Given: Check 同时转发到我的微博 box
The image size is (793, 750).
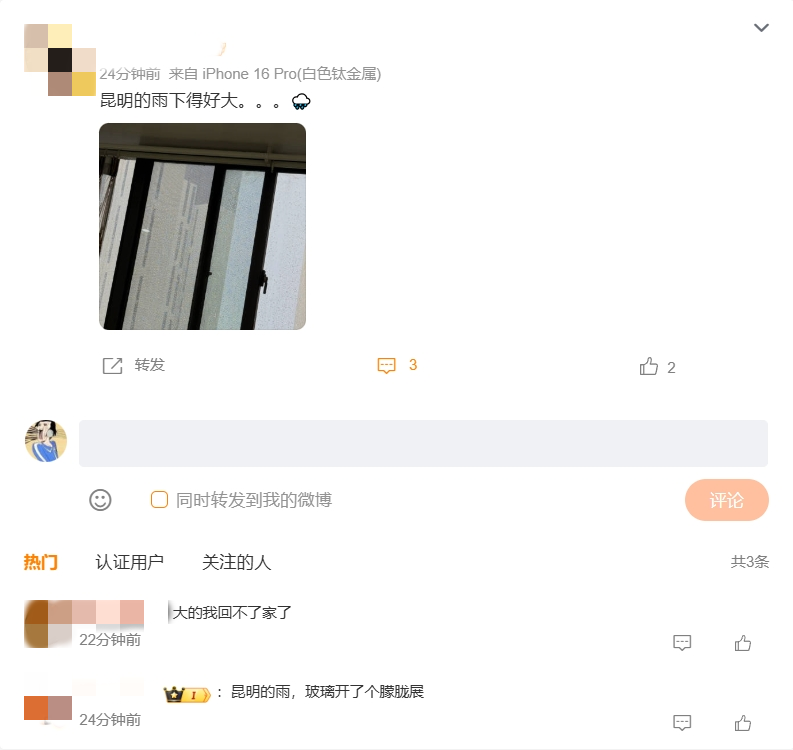Looking at the screenshot, I should (159, 500).
